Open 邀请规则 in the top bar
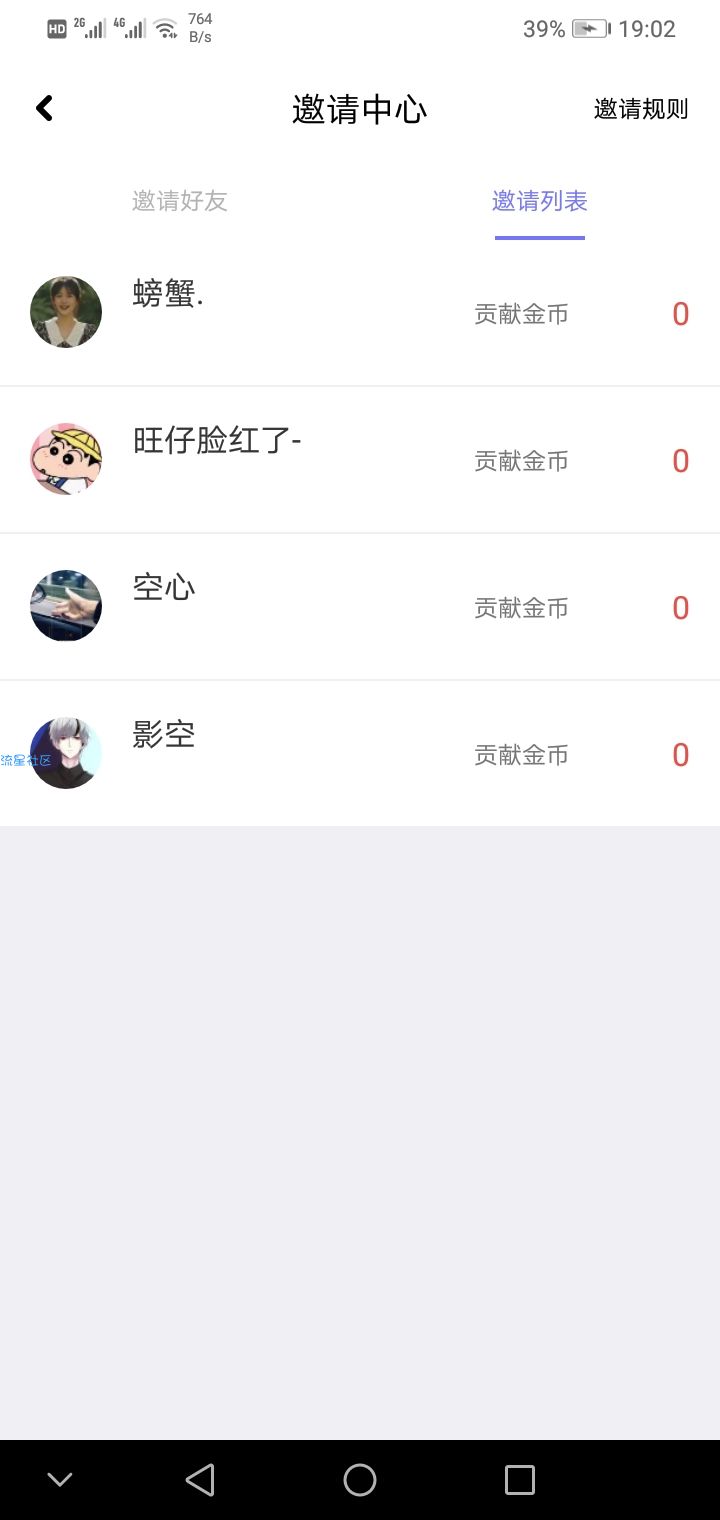Image resolution: width=720 pixels, height=1520 pixels. [x=641, y=109]
